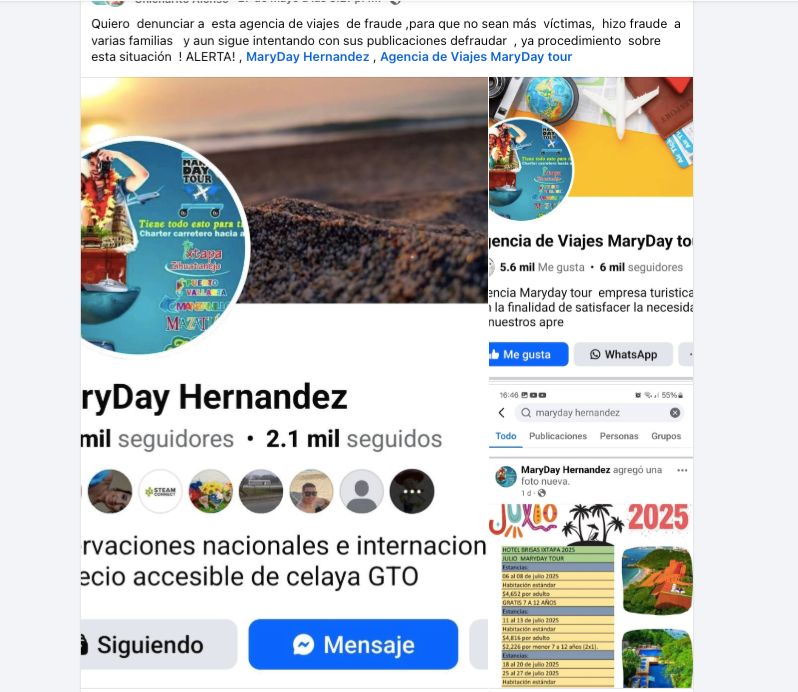
Task: Open the Agencia de Viajes page screenshot image
Action: point(590,225)
